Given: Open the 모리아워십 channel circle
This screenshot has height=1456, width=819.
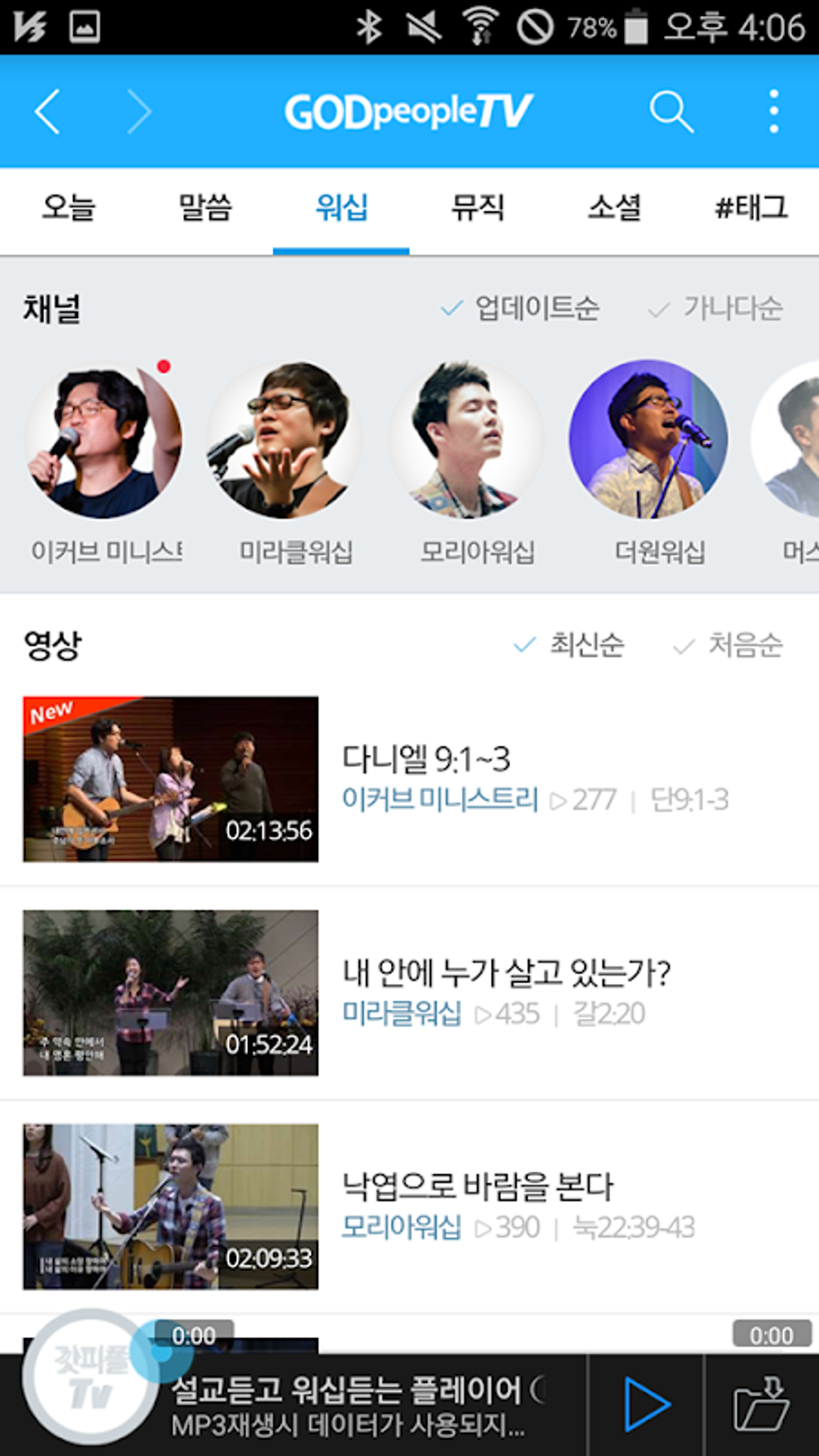Looking at the screenshot, I should pyautogui.click(x=466, y=440).
